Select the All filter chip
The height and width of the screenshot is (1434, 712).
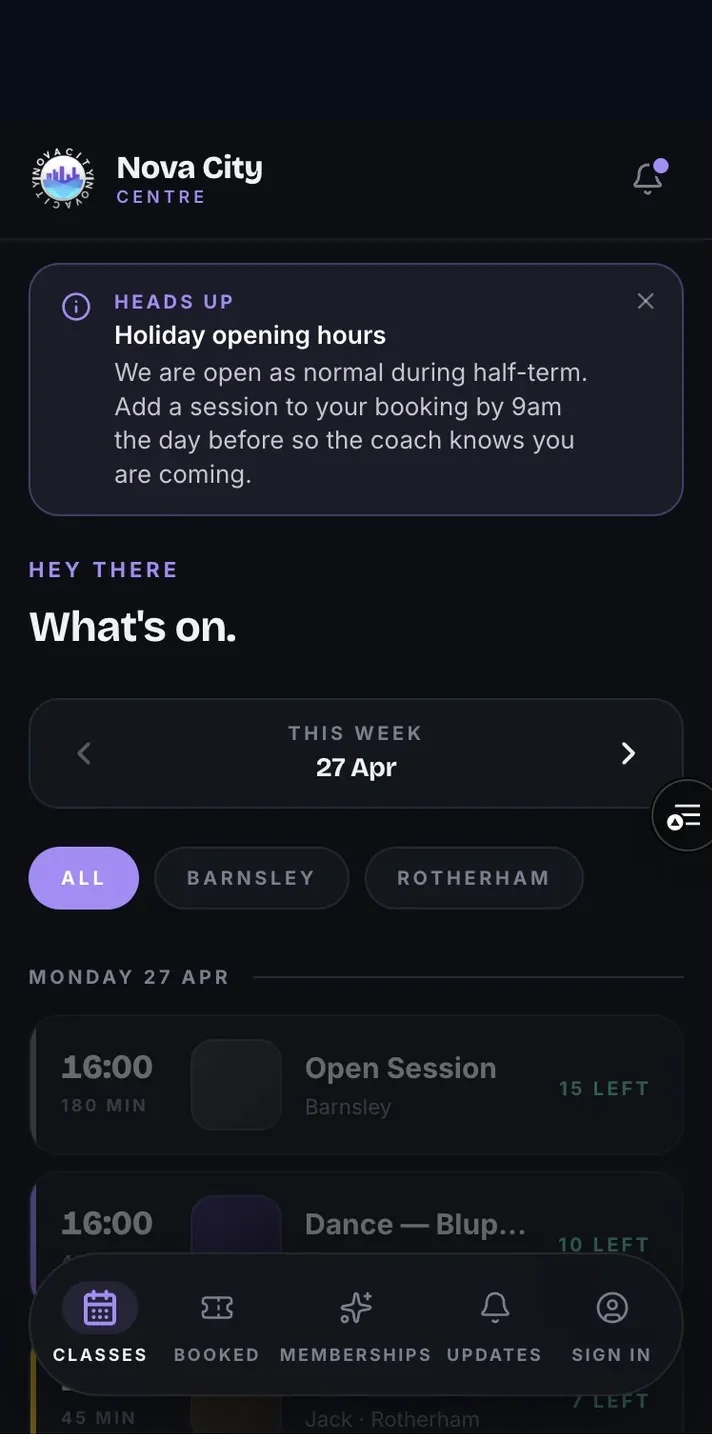[x=83, y=878]
